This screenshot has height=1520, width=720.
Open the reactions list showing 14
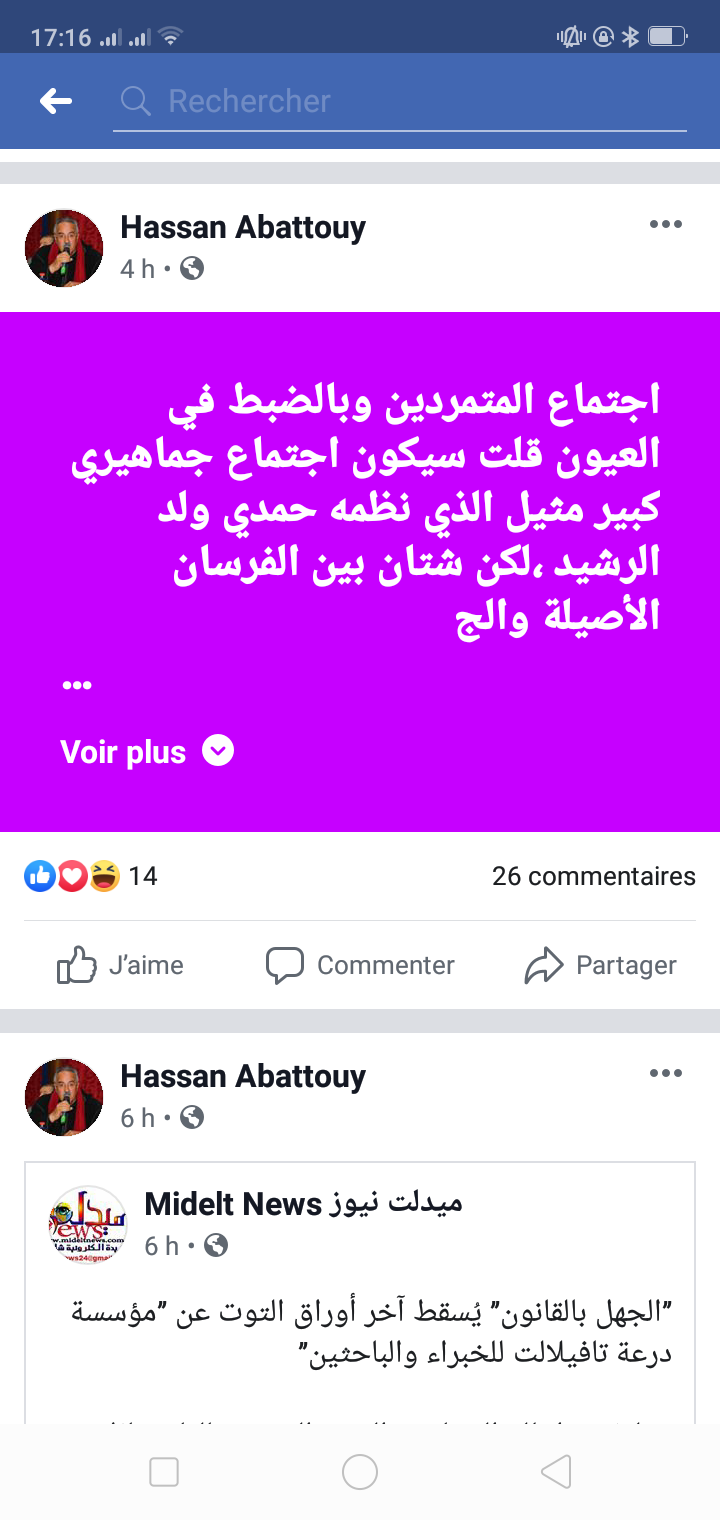90,876
